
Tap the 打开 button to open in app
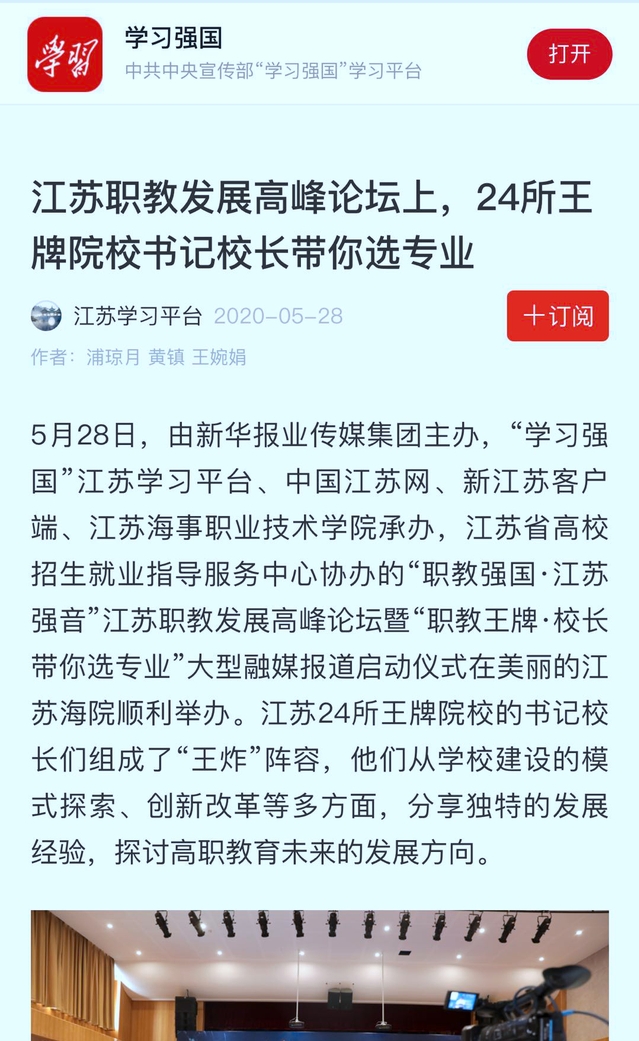569,54
